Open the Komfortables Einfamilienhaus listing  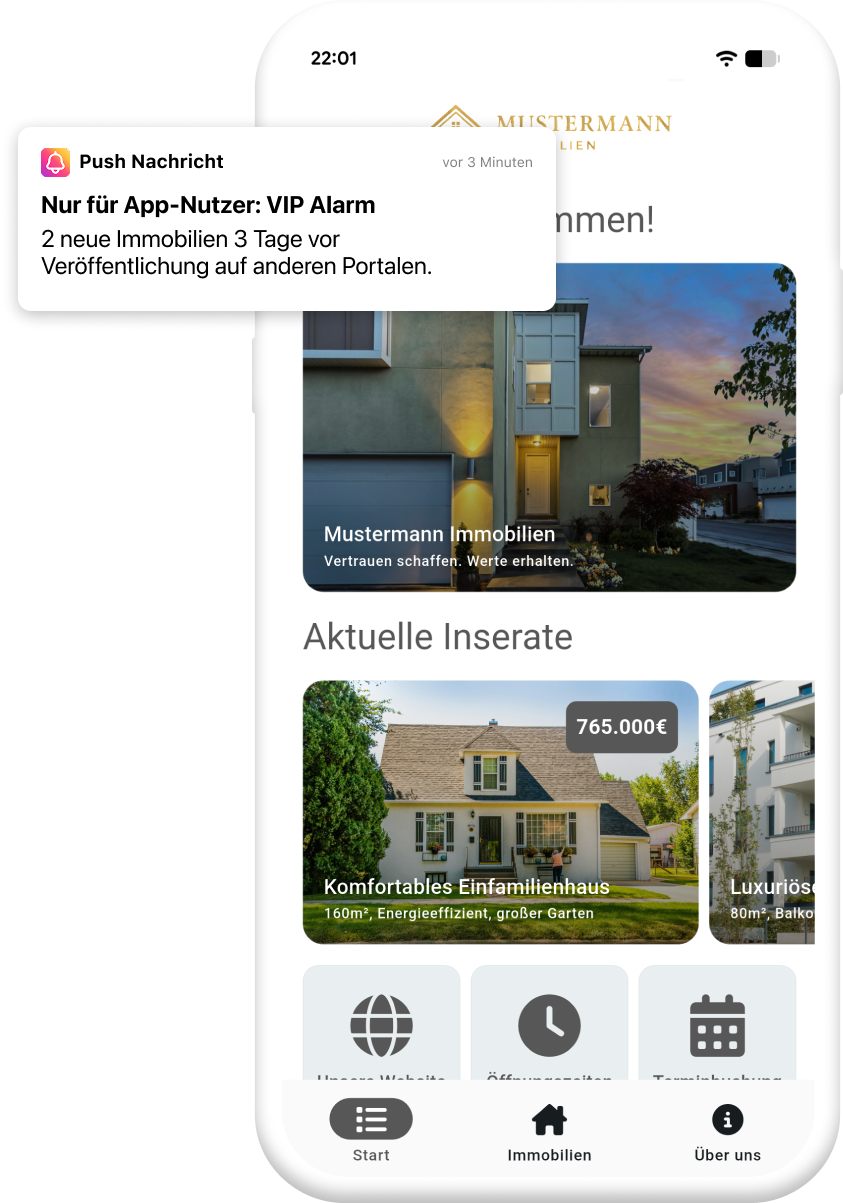(500, 812)
